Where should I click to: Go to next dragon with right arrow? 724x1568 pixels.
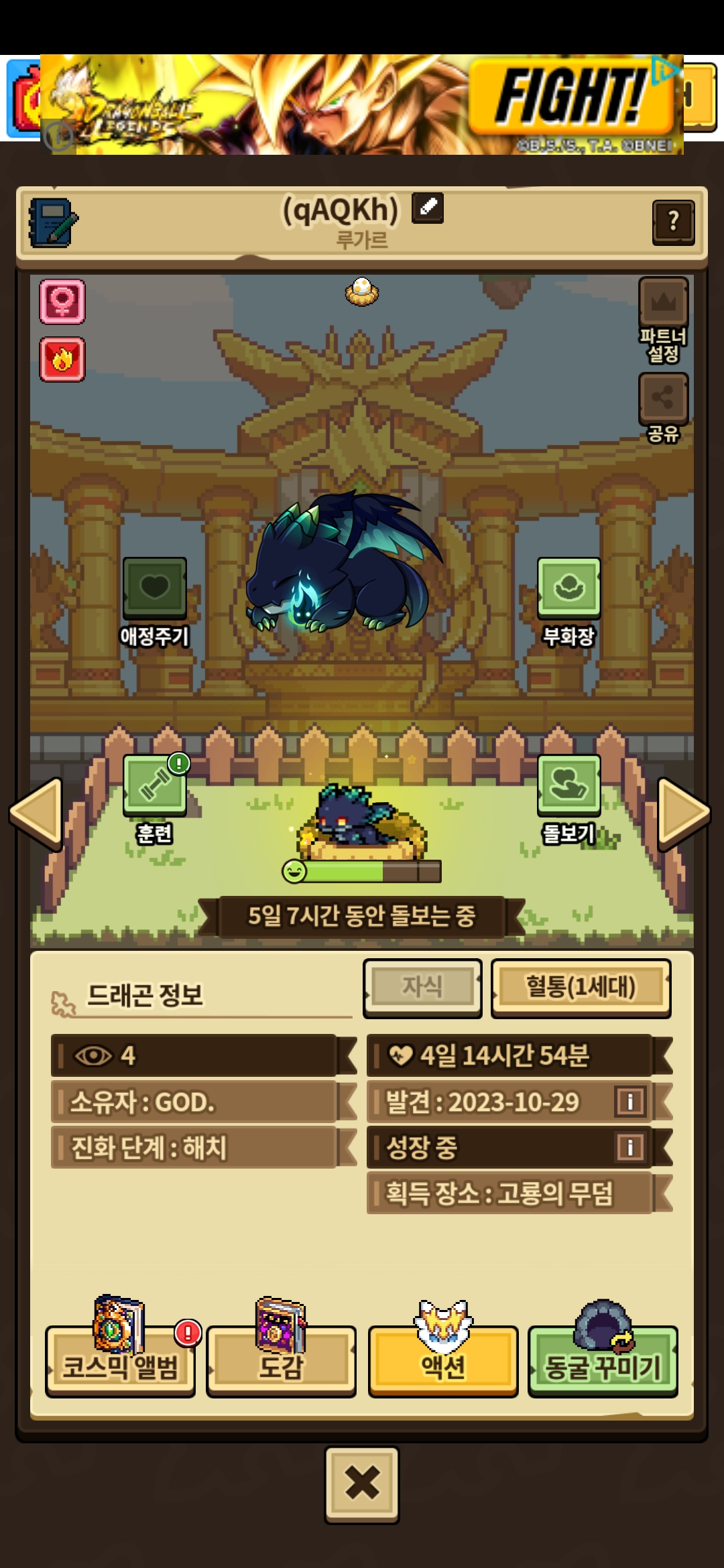point(684,812)
